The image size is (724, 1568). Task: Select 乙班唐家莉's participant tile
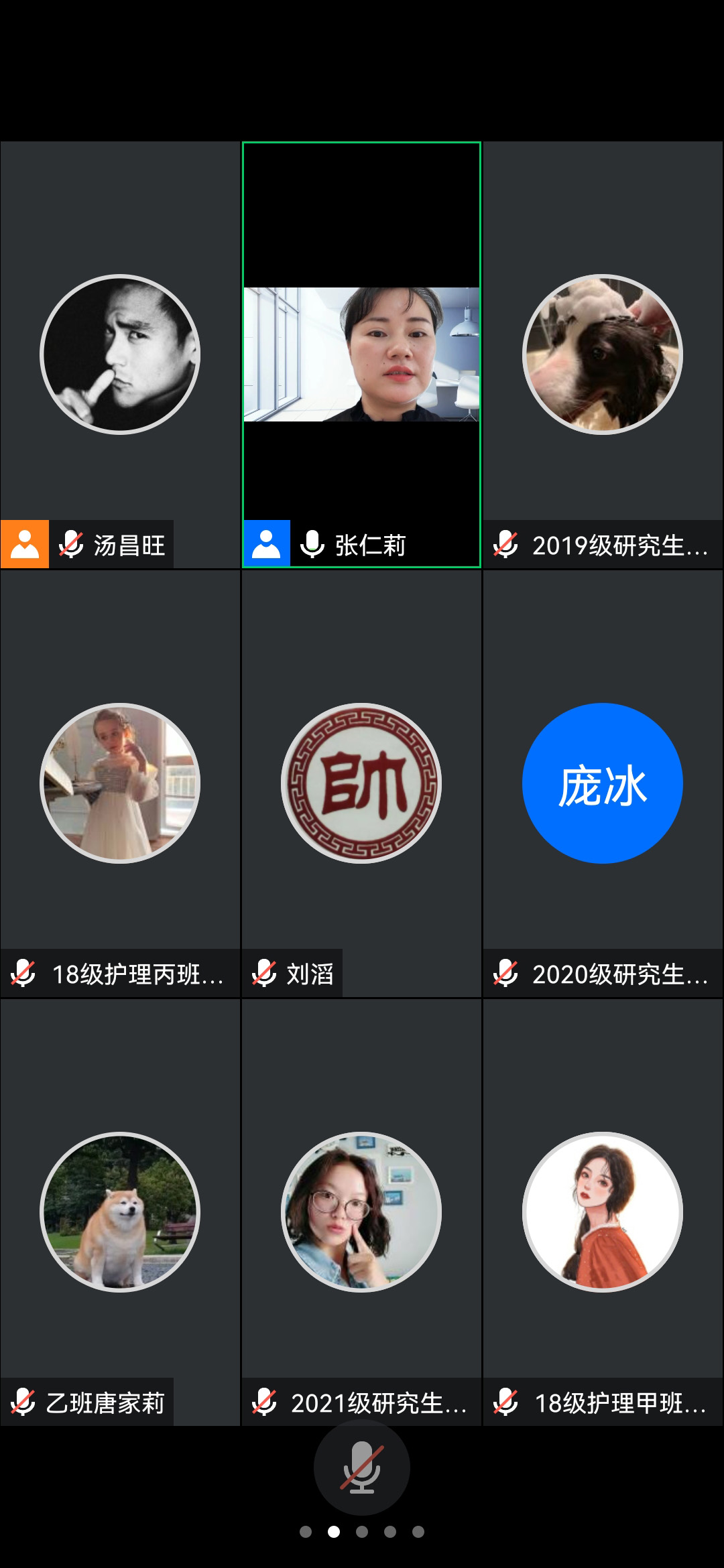pyautogui.click(x=120, y=1212)
